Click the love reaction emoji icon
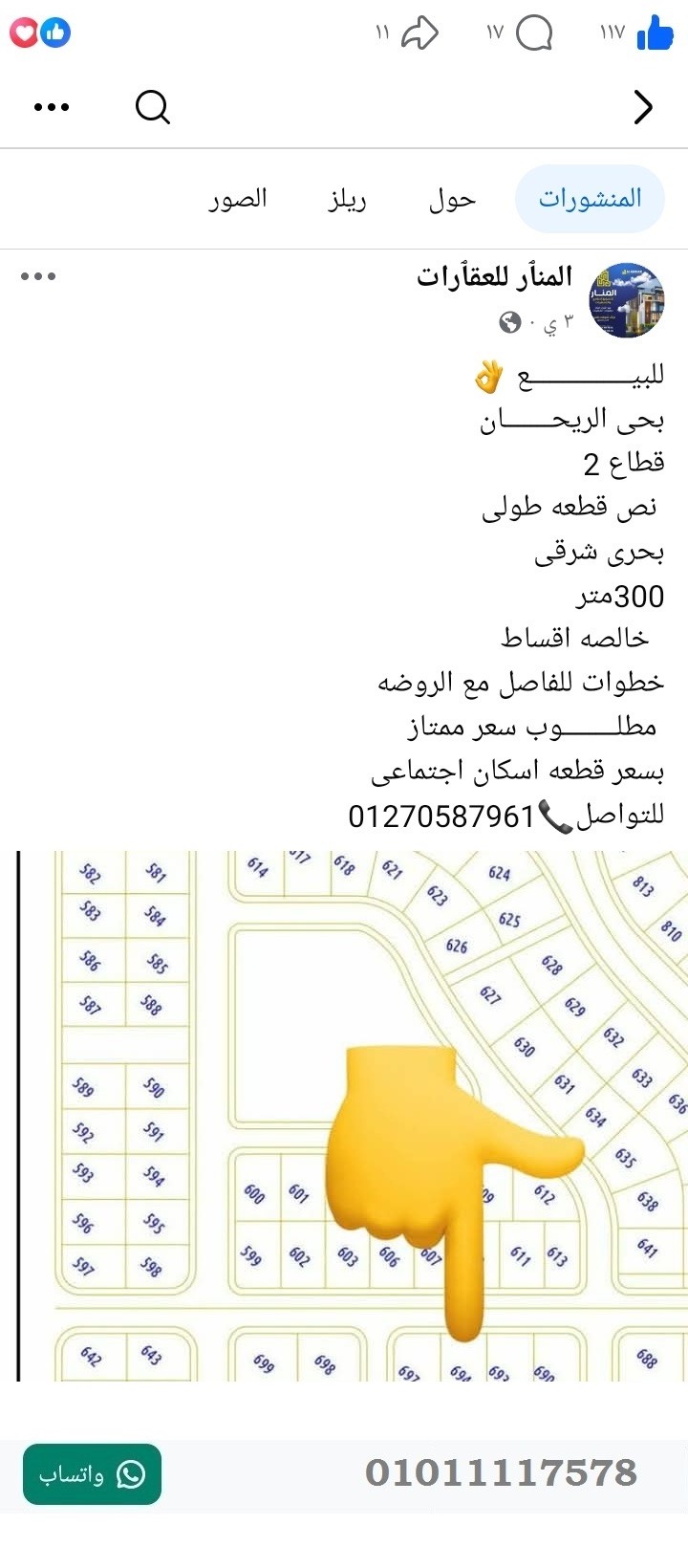 (x=23, y=32)
